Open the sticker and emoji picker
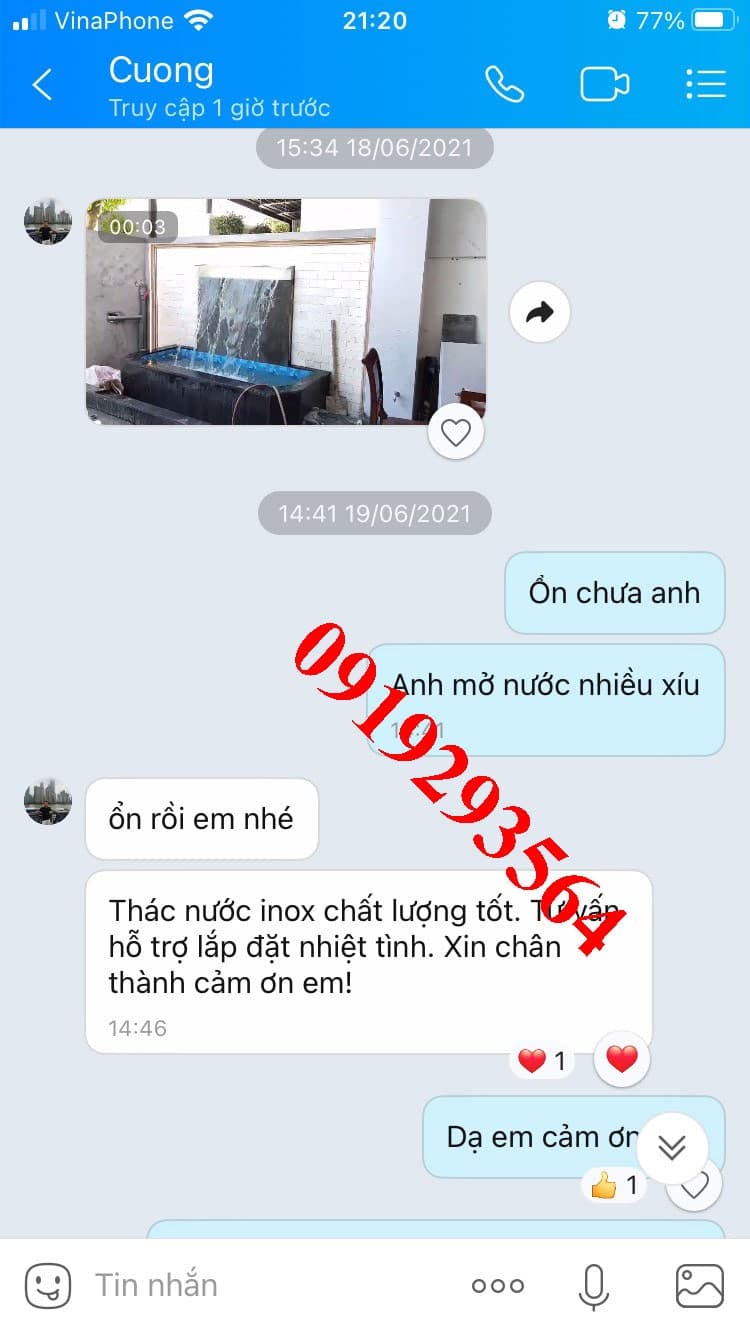 48,1285
